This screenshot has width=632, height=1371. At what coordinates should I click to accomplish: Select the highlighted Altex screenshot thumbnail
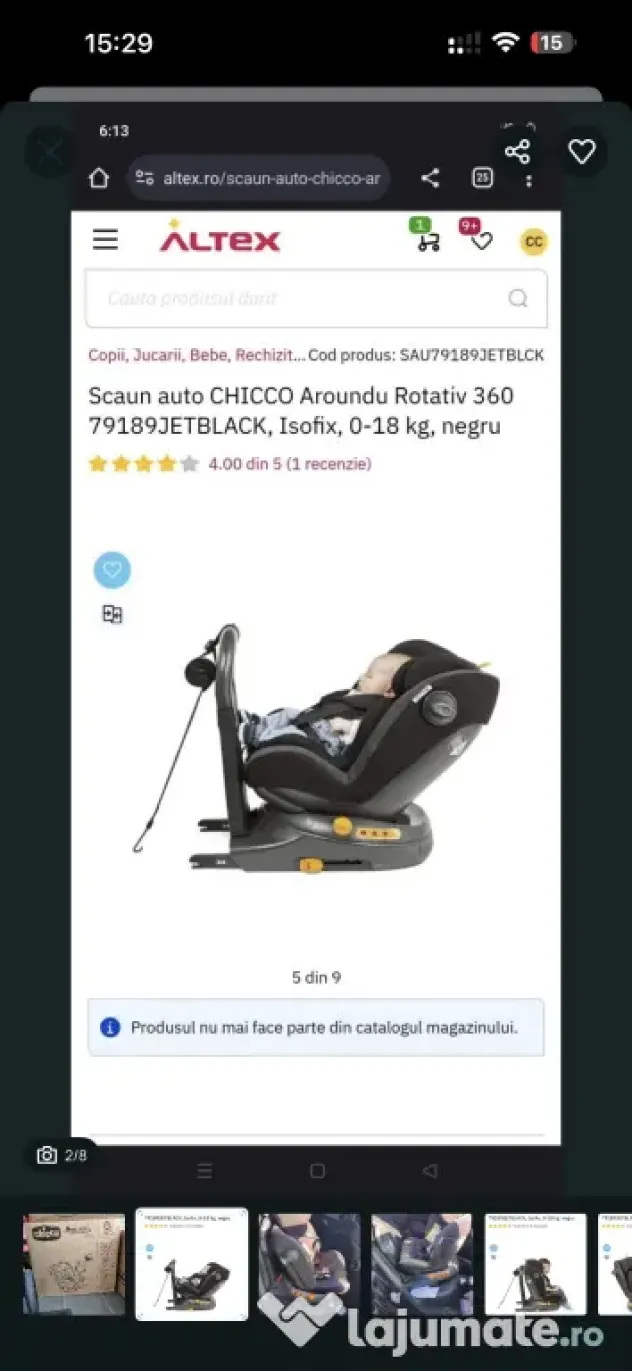[x=192, y=1264]
